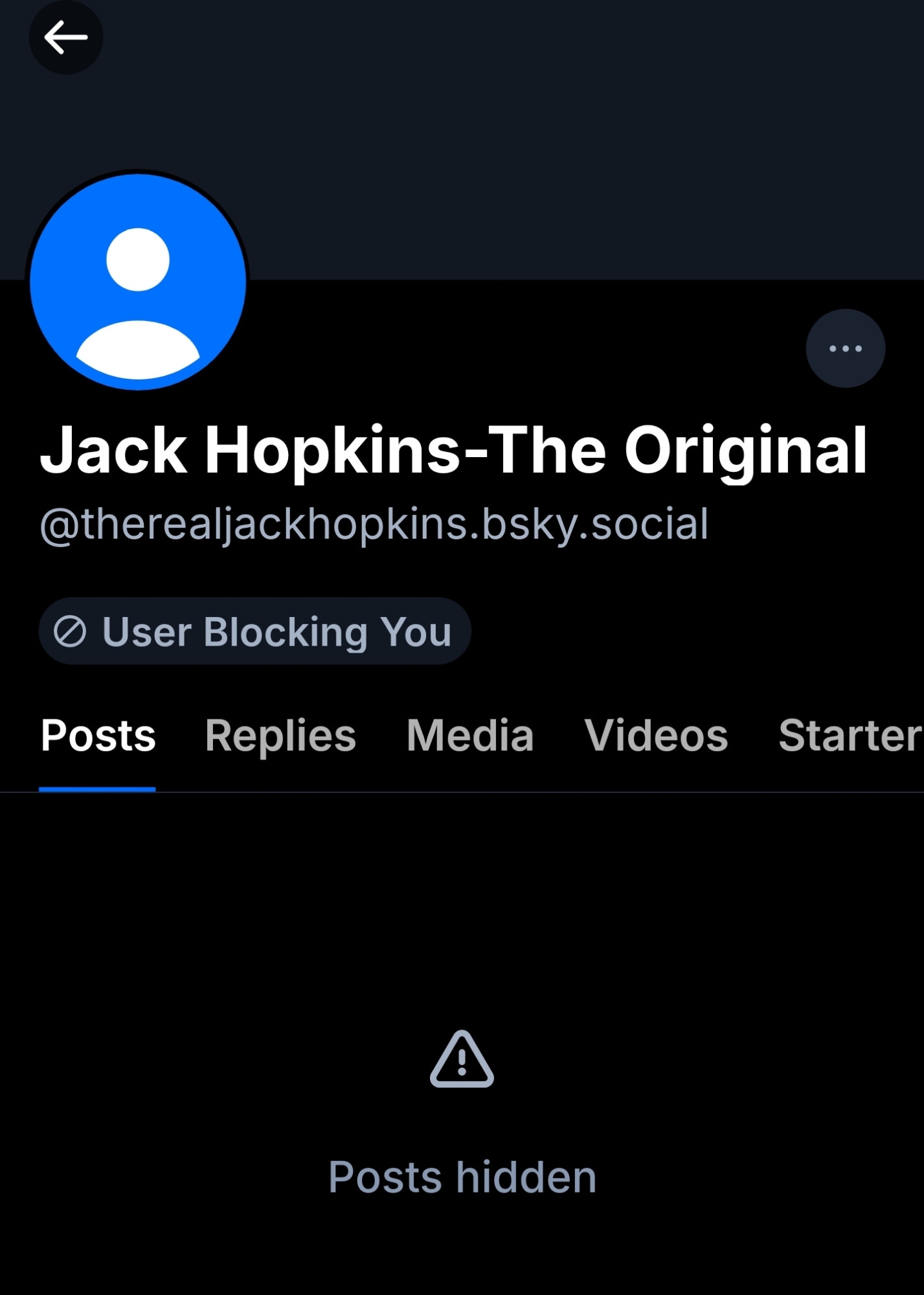
Task: Tap the User Blocking You label
Action: 254,631
